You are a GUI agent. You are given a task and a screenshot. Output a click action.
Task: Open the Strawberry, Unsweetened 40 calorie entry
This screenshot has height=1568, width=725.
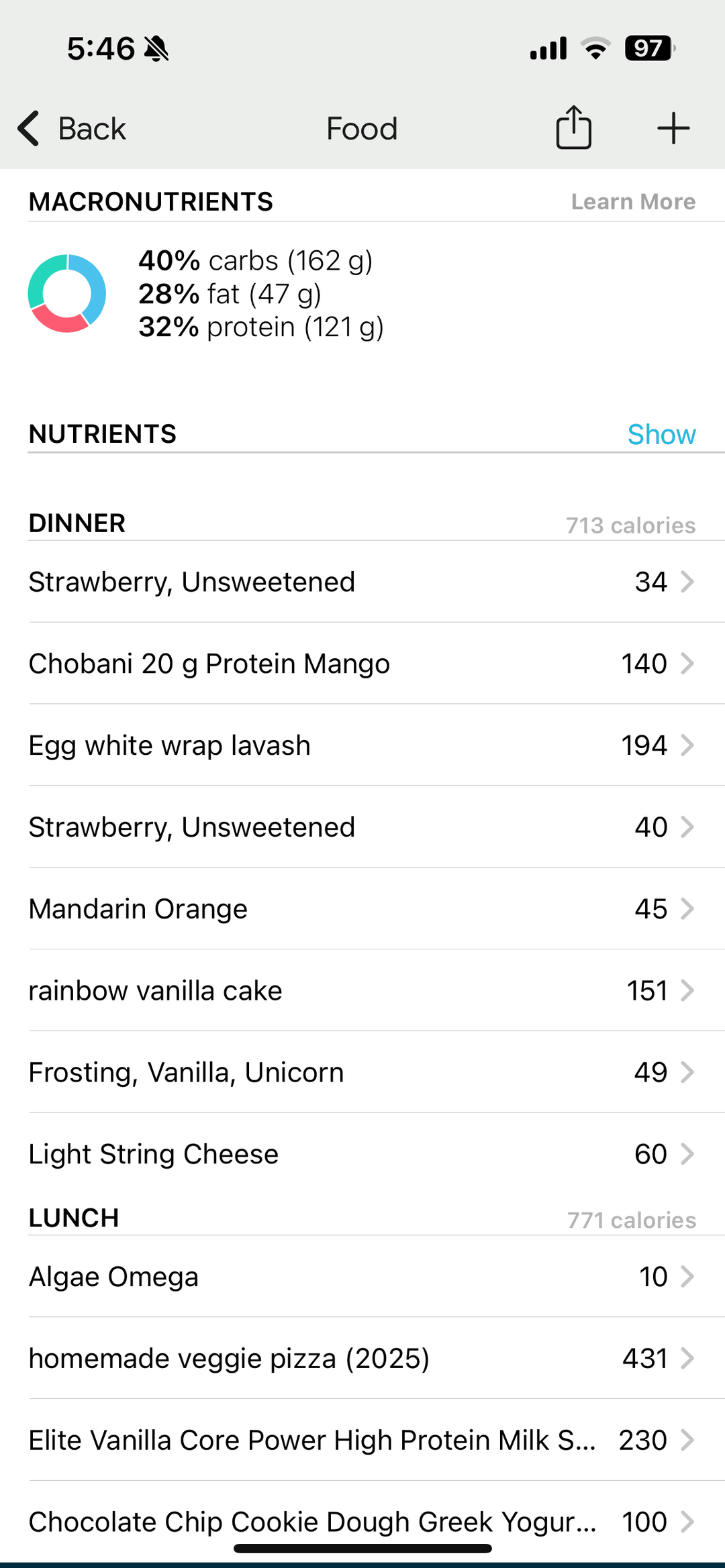pos(362,827)
